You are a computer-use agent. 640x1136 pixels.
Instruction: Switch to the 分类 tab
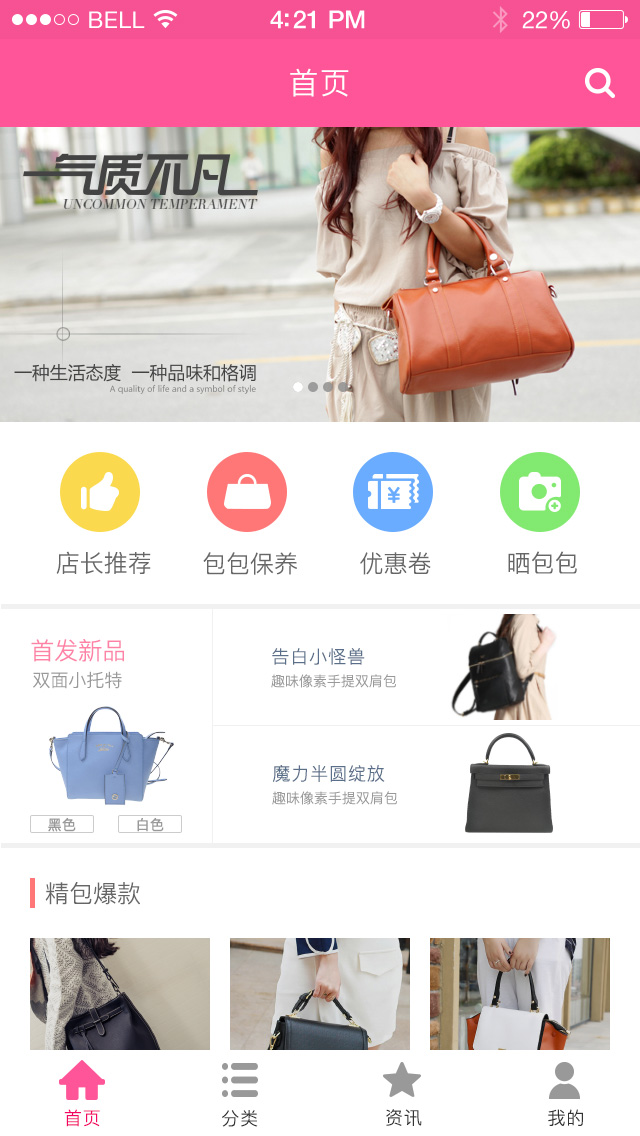tap(240, 1094)
